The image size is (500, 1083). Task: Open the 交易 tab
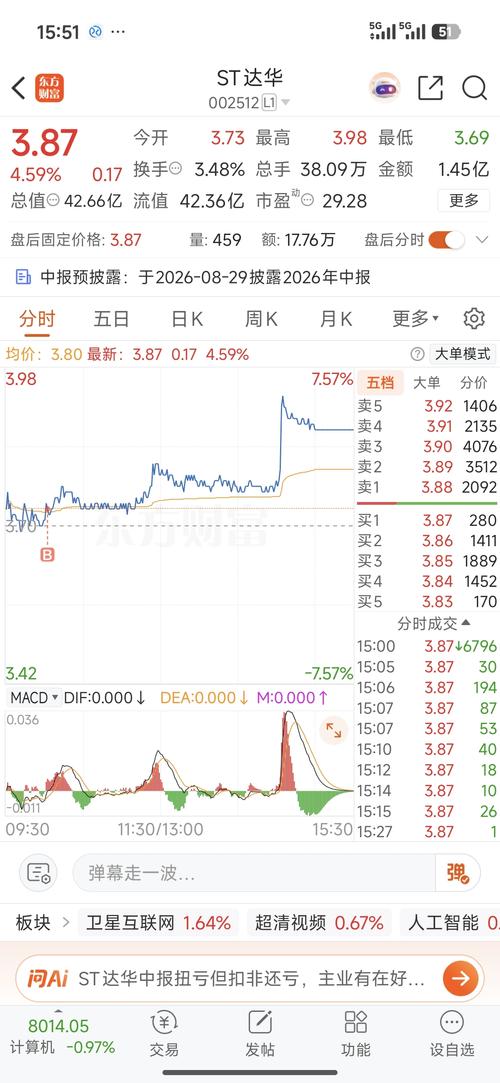point(164,1034)
